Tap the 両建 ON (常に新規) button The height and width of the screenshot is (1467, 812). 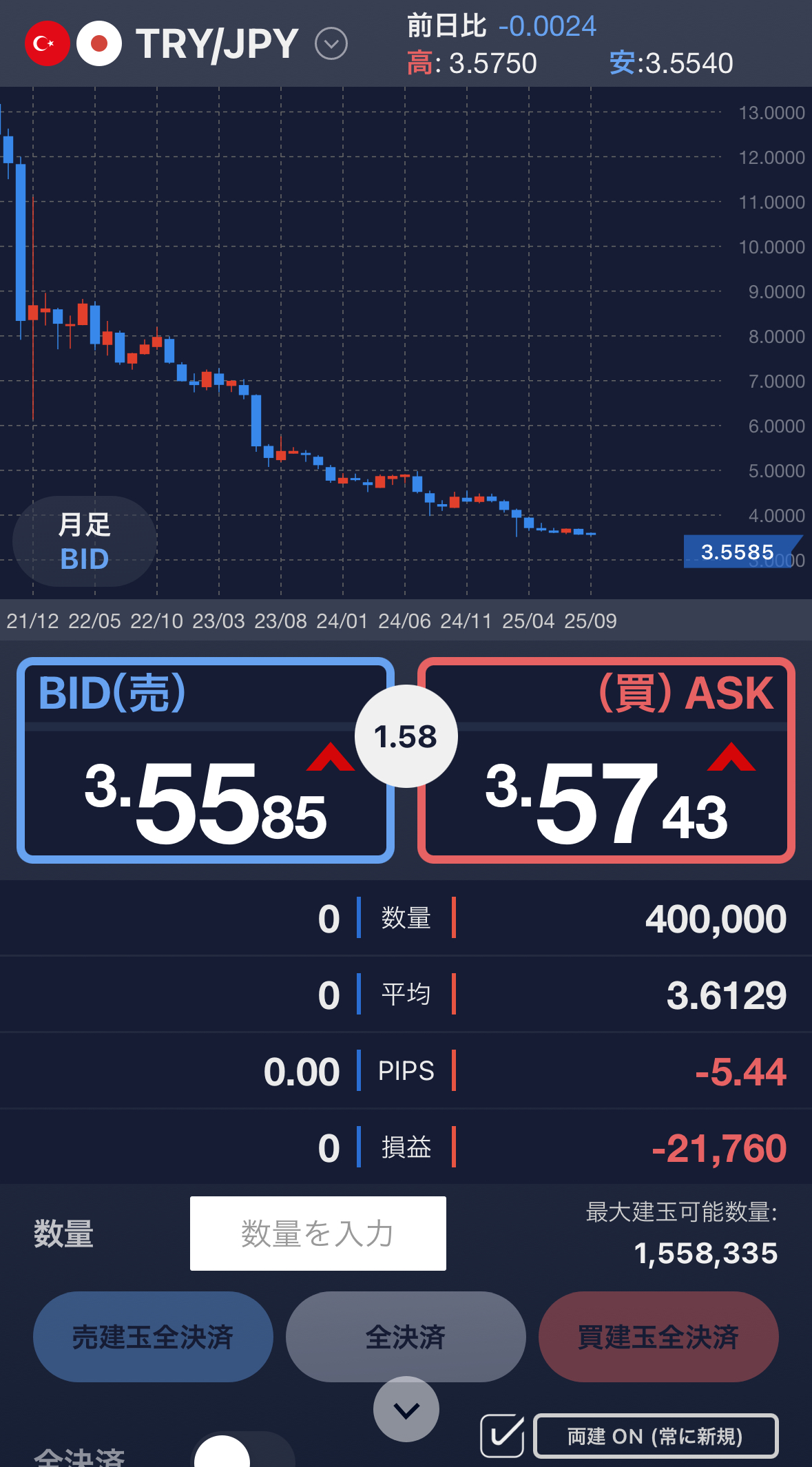[656, 1436]
